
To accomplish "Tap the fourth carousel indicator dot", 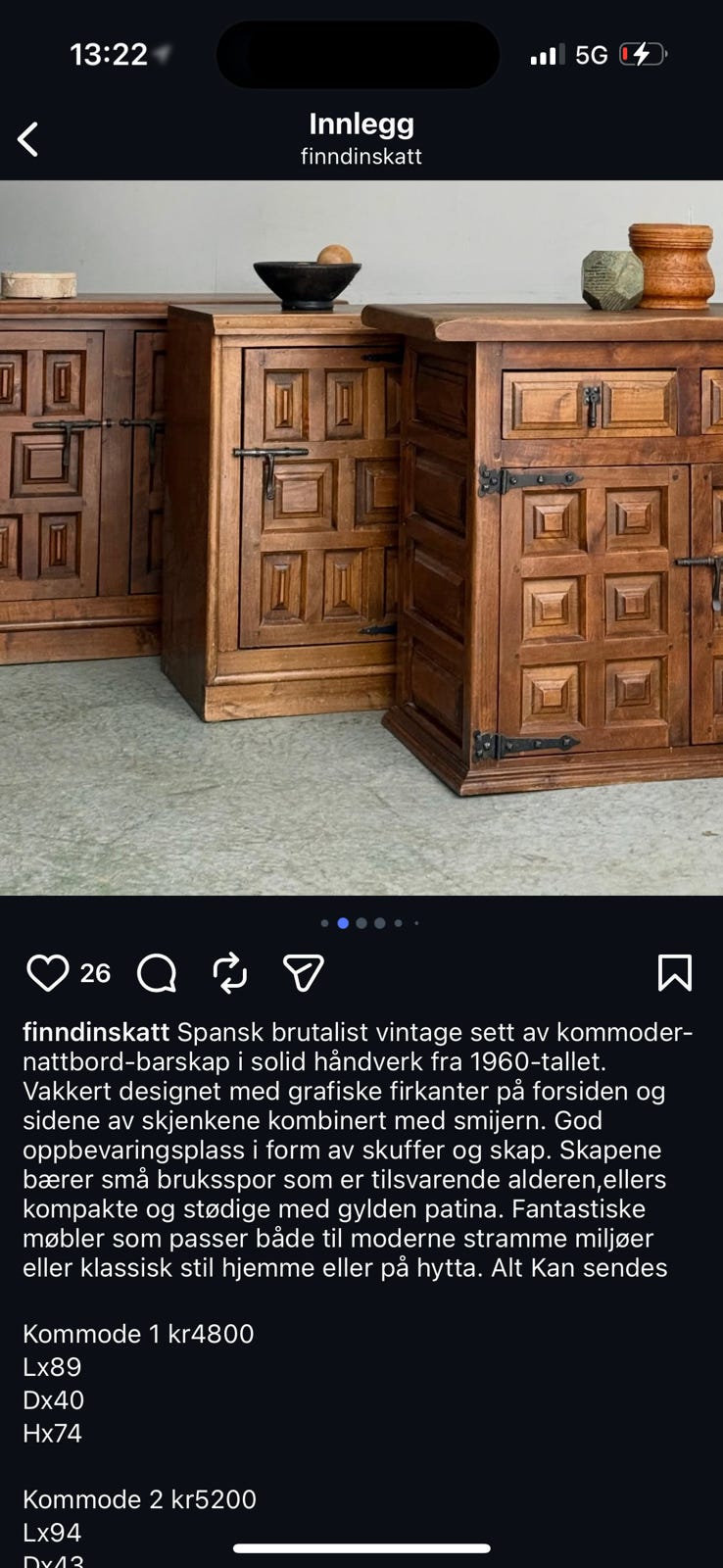I will click(379, 923).
